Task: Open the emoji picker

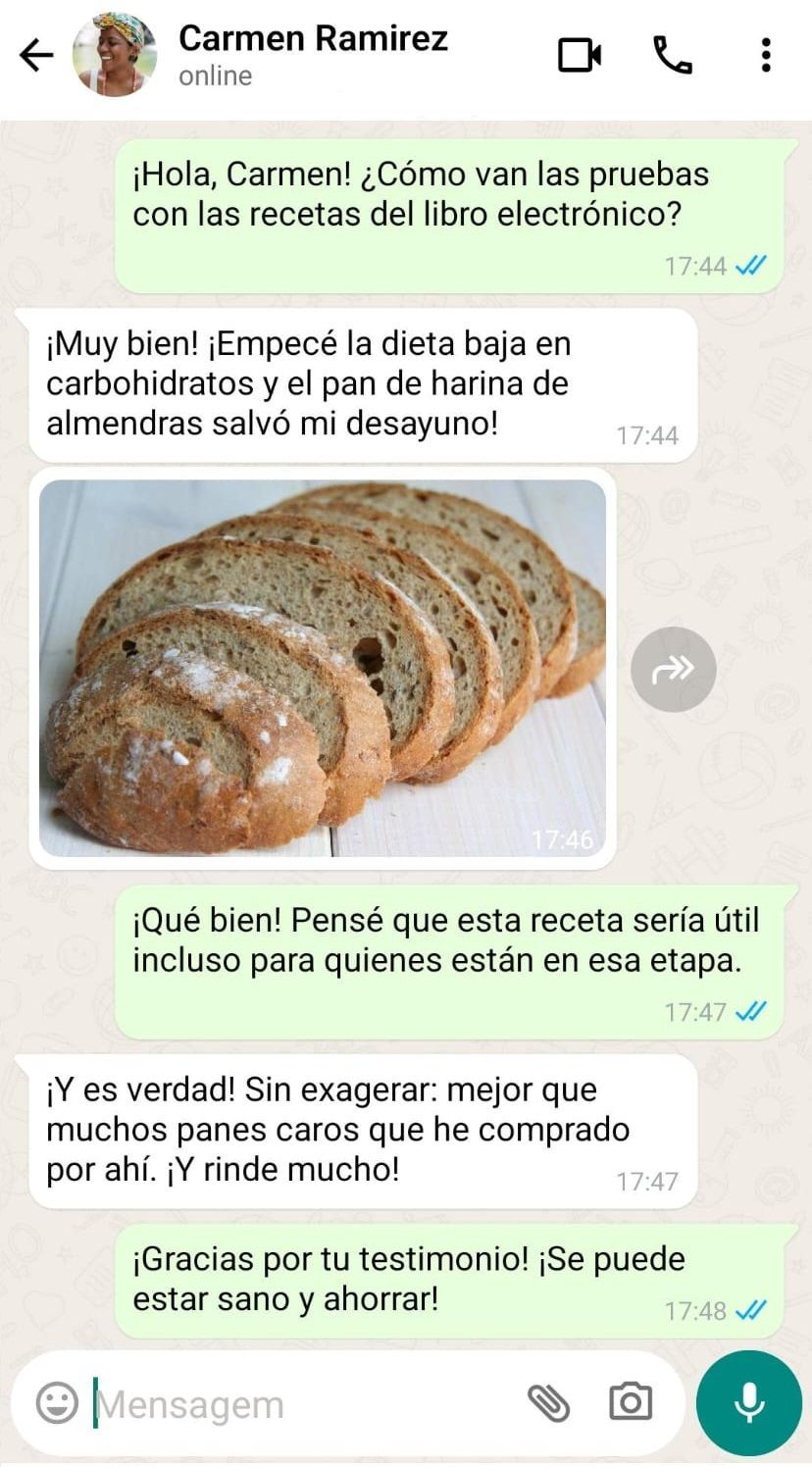Action: (57, 1403)
